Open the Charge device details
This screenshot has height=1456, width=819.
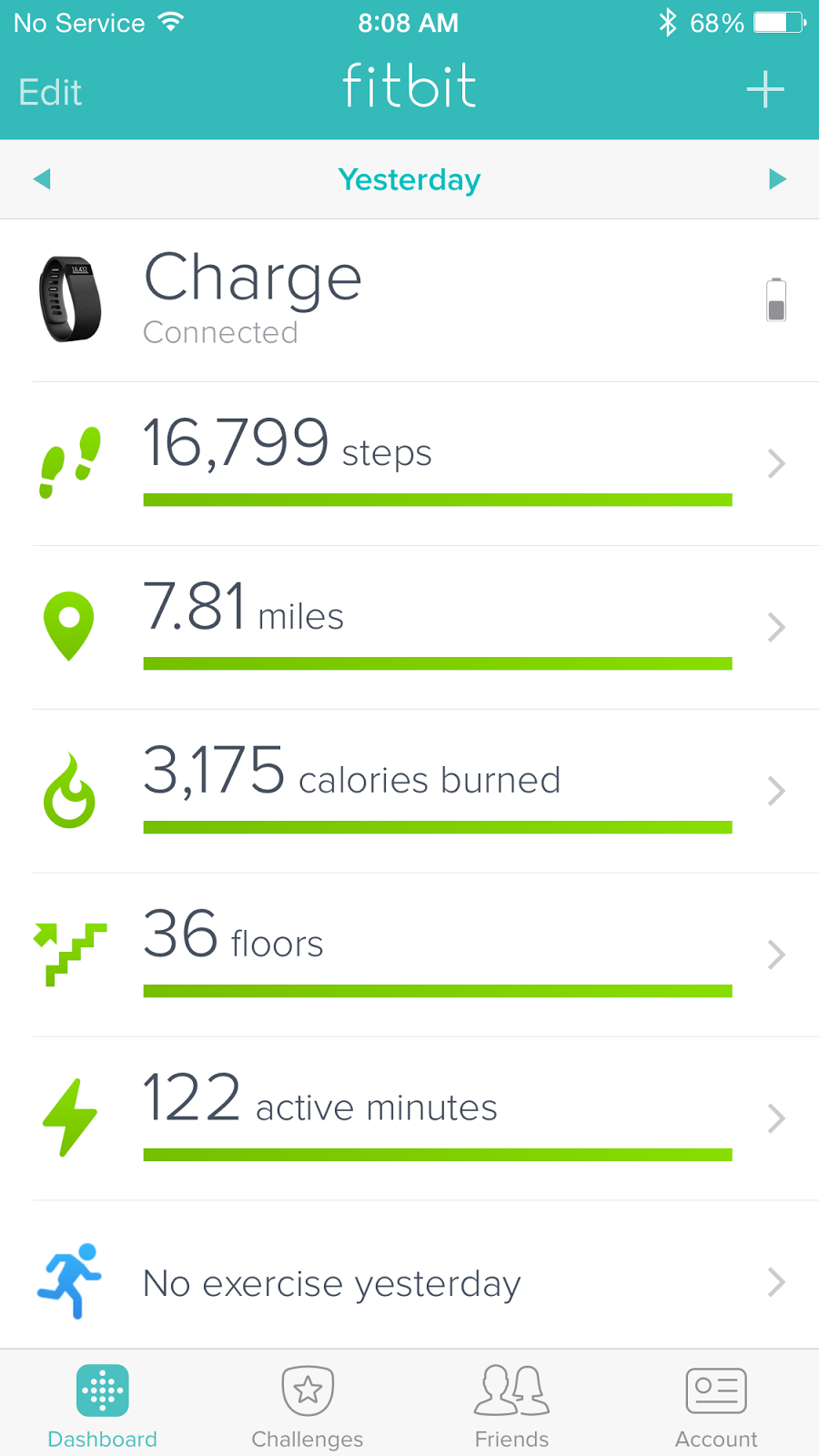coord(409,299)
